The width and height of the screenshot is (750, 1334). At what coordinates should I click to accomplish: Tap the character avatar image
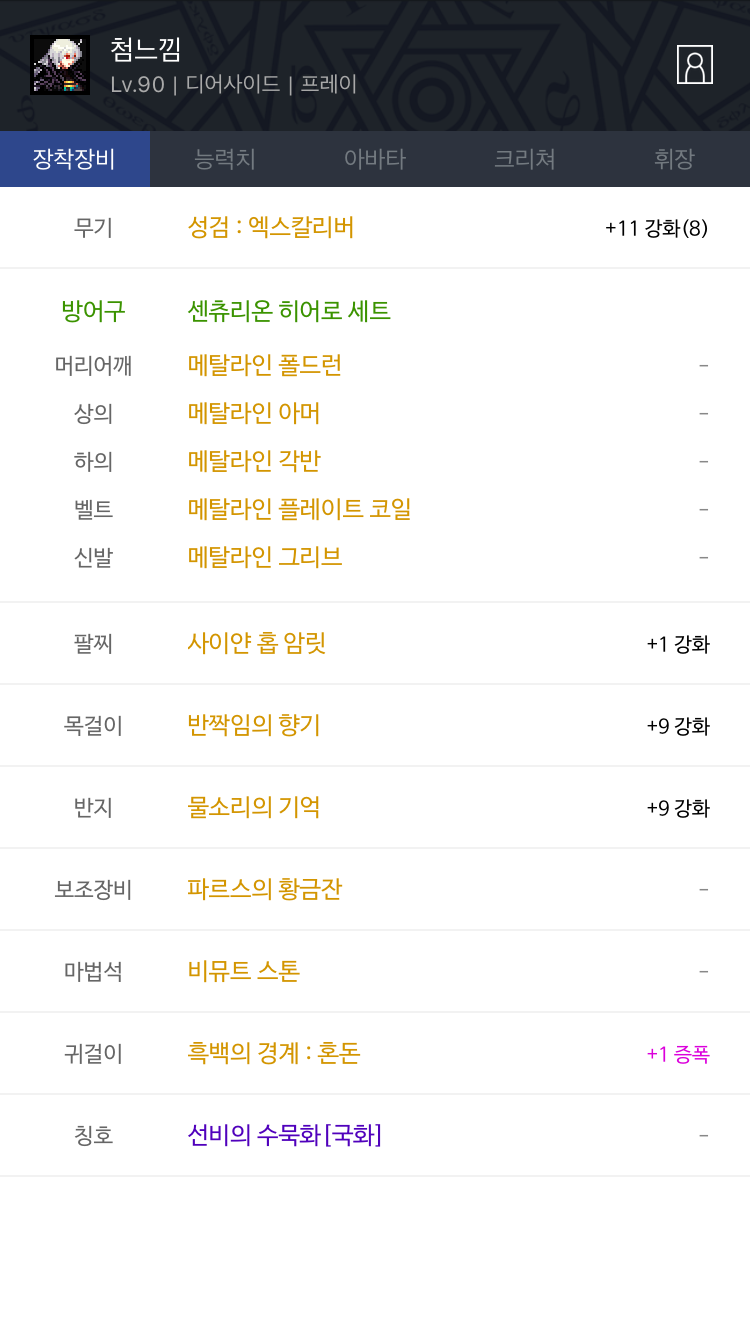pos(60,65)
